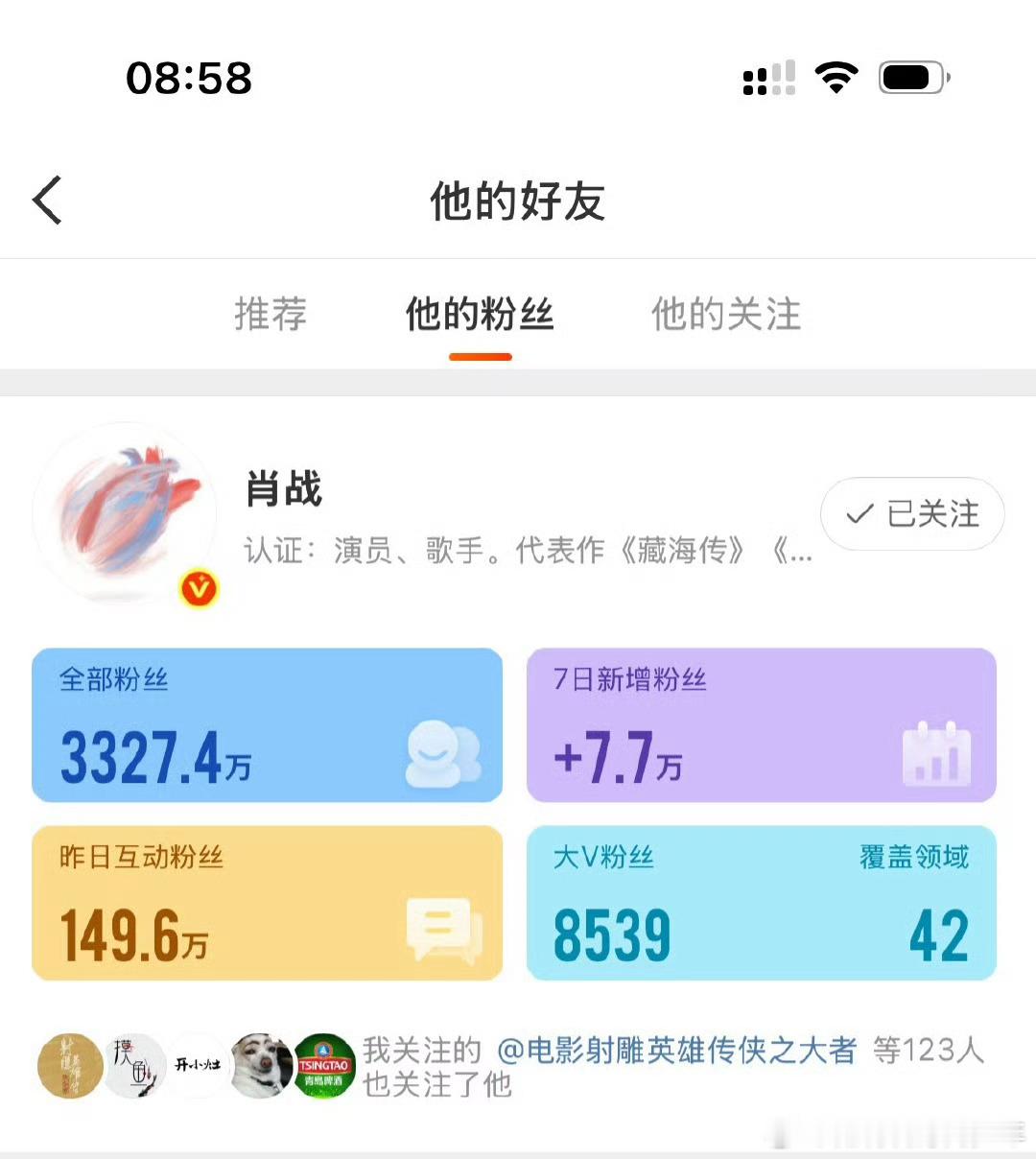View the 大V粉丝 card
This screenshot has width=1036, height=1159.
[762, 903]
